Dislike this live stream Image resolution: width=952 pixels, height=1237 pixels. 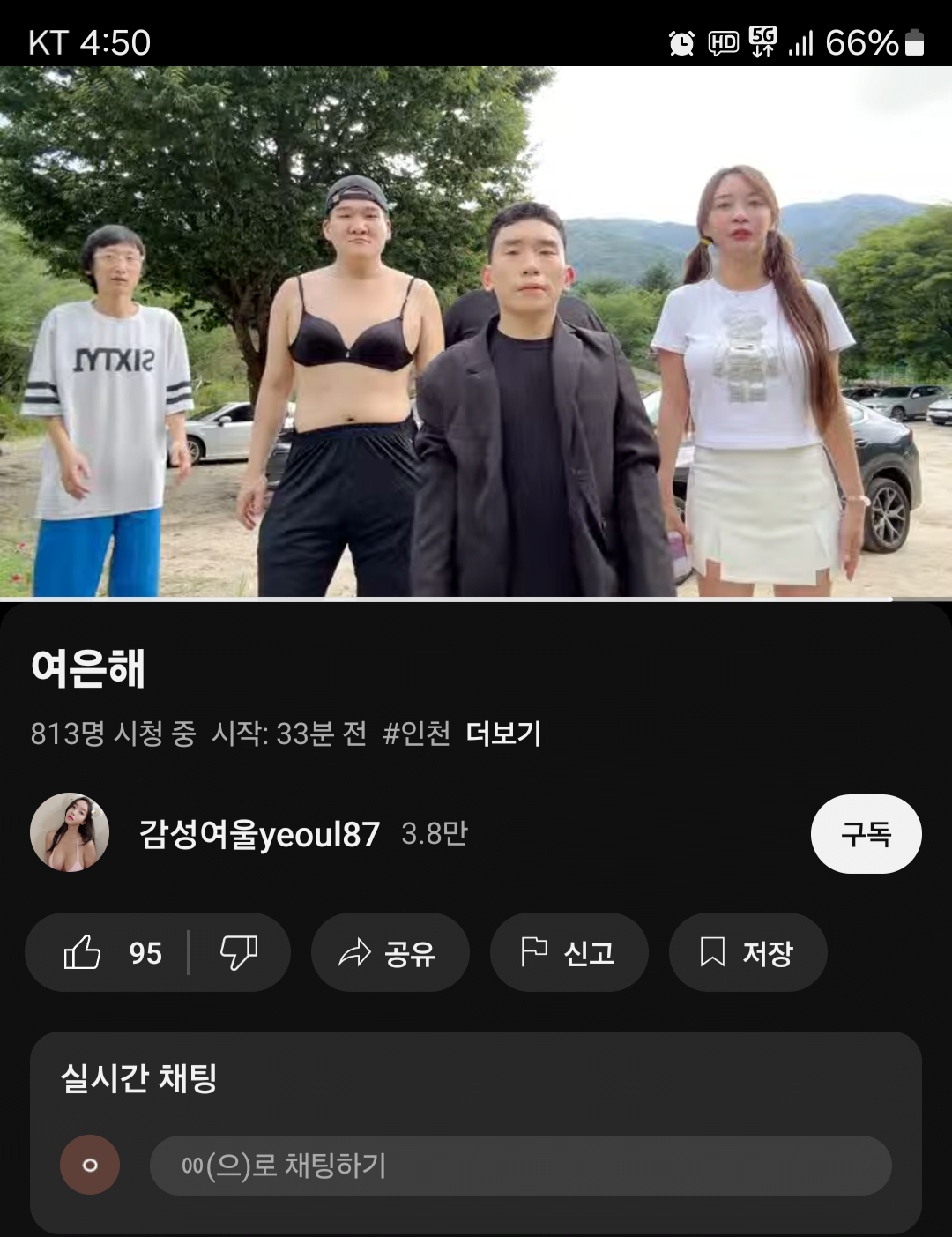point(238,953)
